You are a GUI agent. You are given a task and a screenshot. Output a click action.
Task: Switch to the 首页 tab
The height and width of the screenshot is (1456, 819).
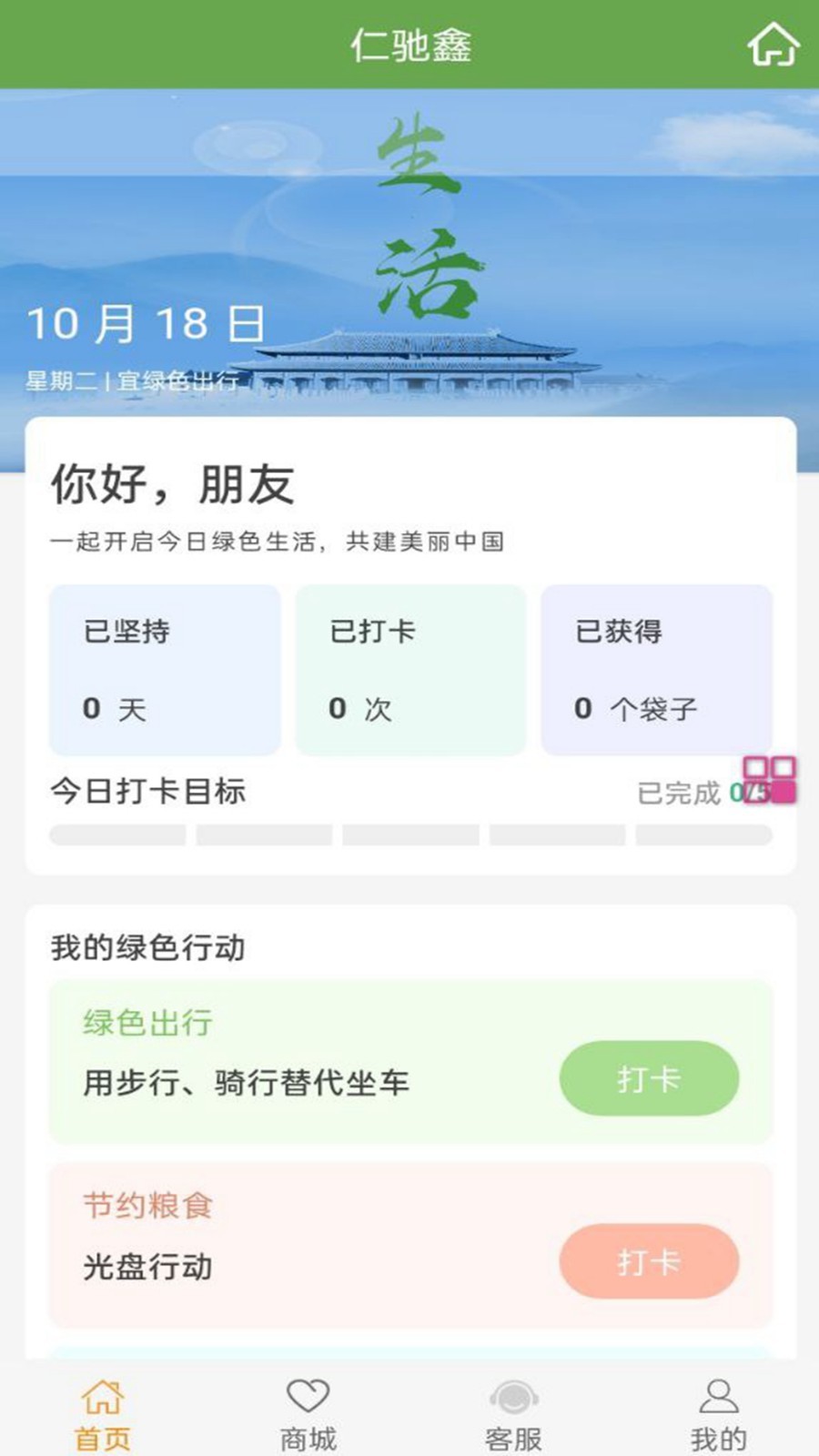pyautogui.click(x=103, y=1415)
